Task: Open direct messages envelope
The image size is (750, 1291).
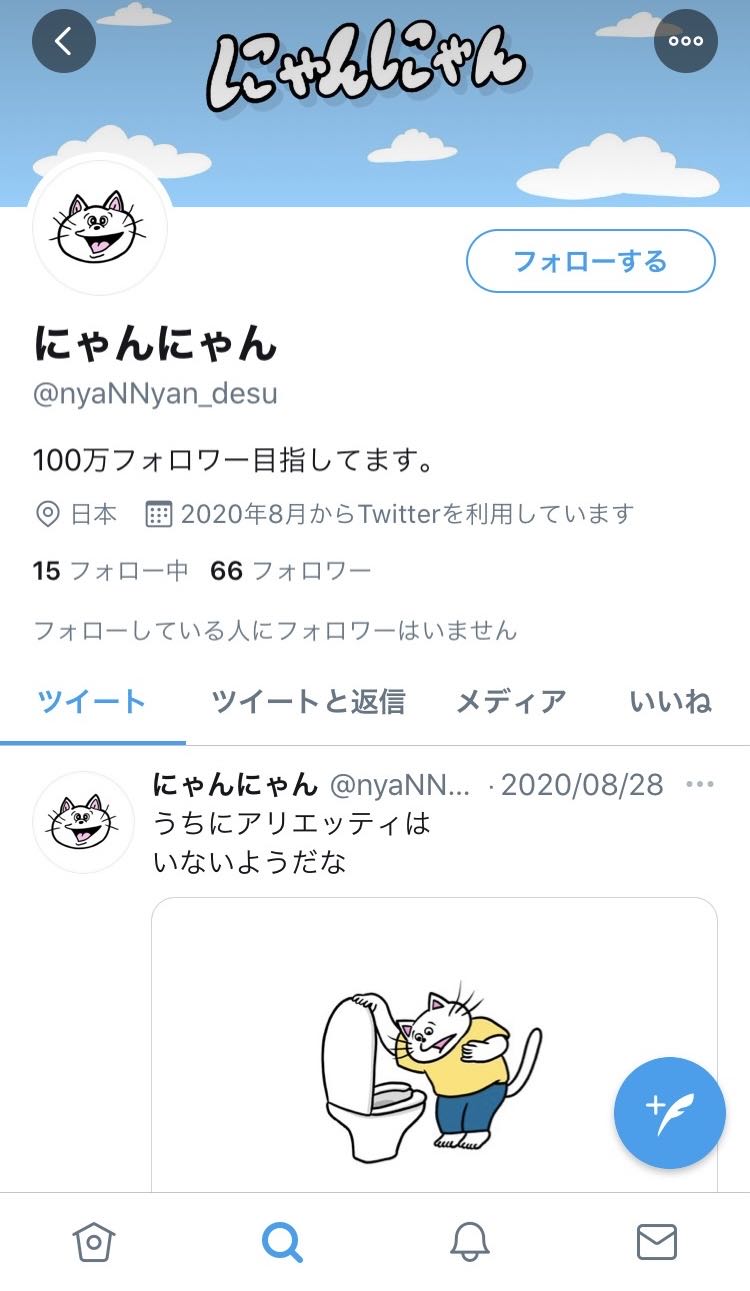Action: [657, 1242]
